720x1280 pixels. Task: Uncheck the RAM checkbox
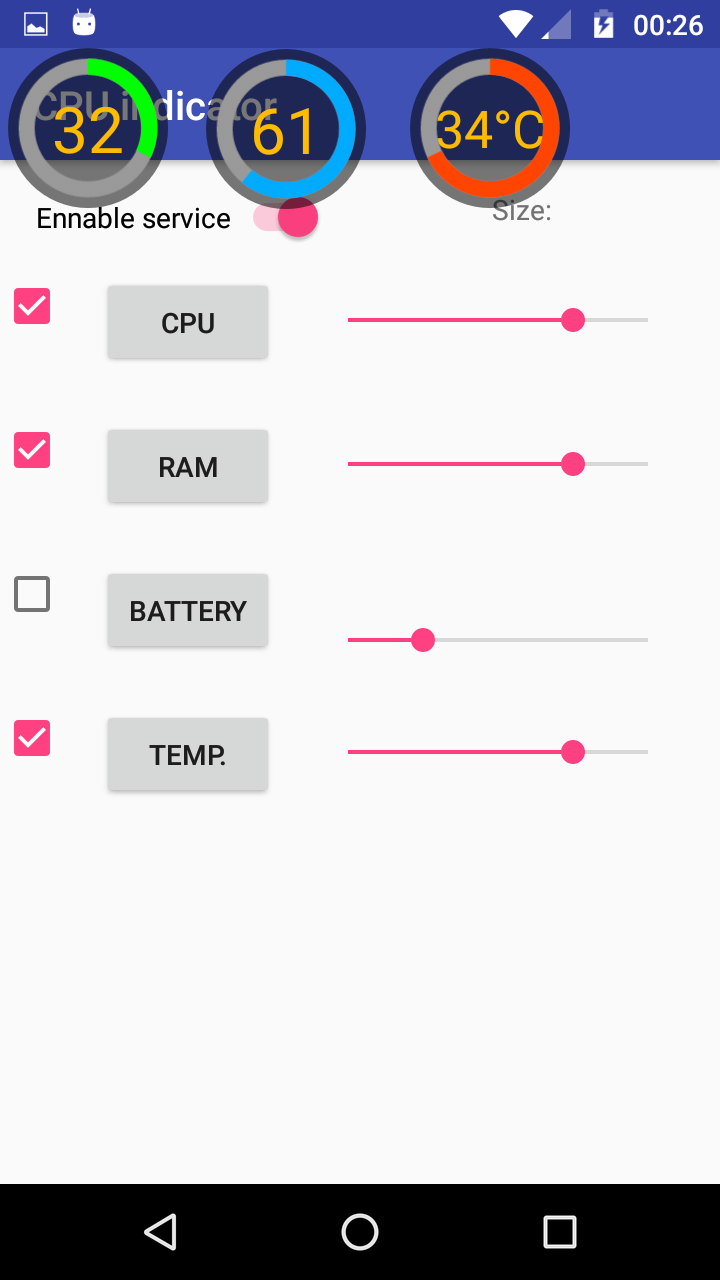tap(32, 450)
